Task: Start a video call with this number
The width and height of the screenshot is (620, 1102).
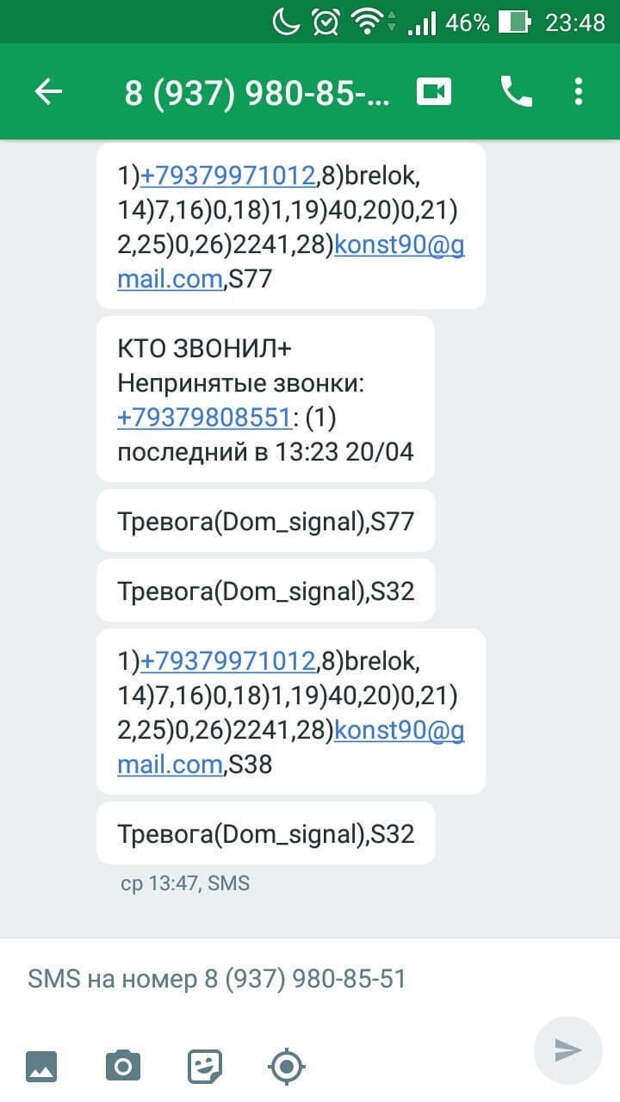Action: (433, 91)
